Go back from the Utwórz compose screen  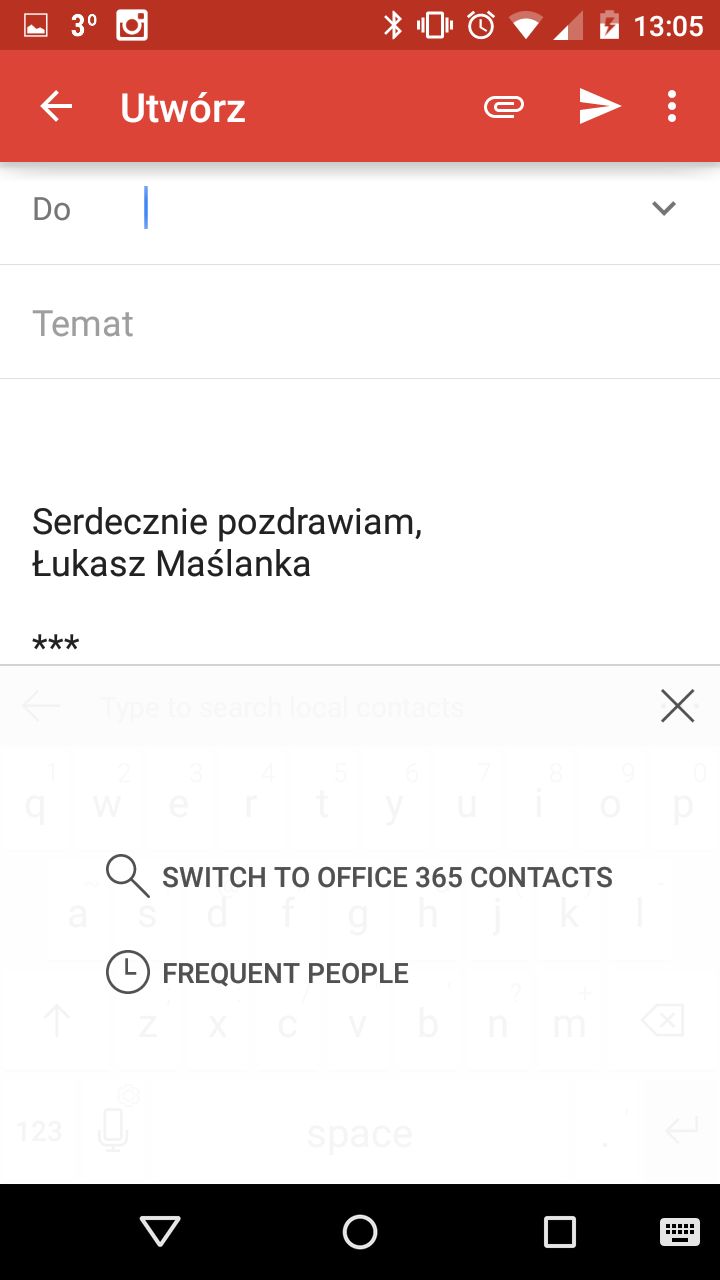(56, 107)
